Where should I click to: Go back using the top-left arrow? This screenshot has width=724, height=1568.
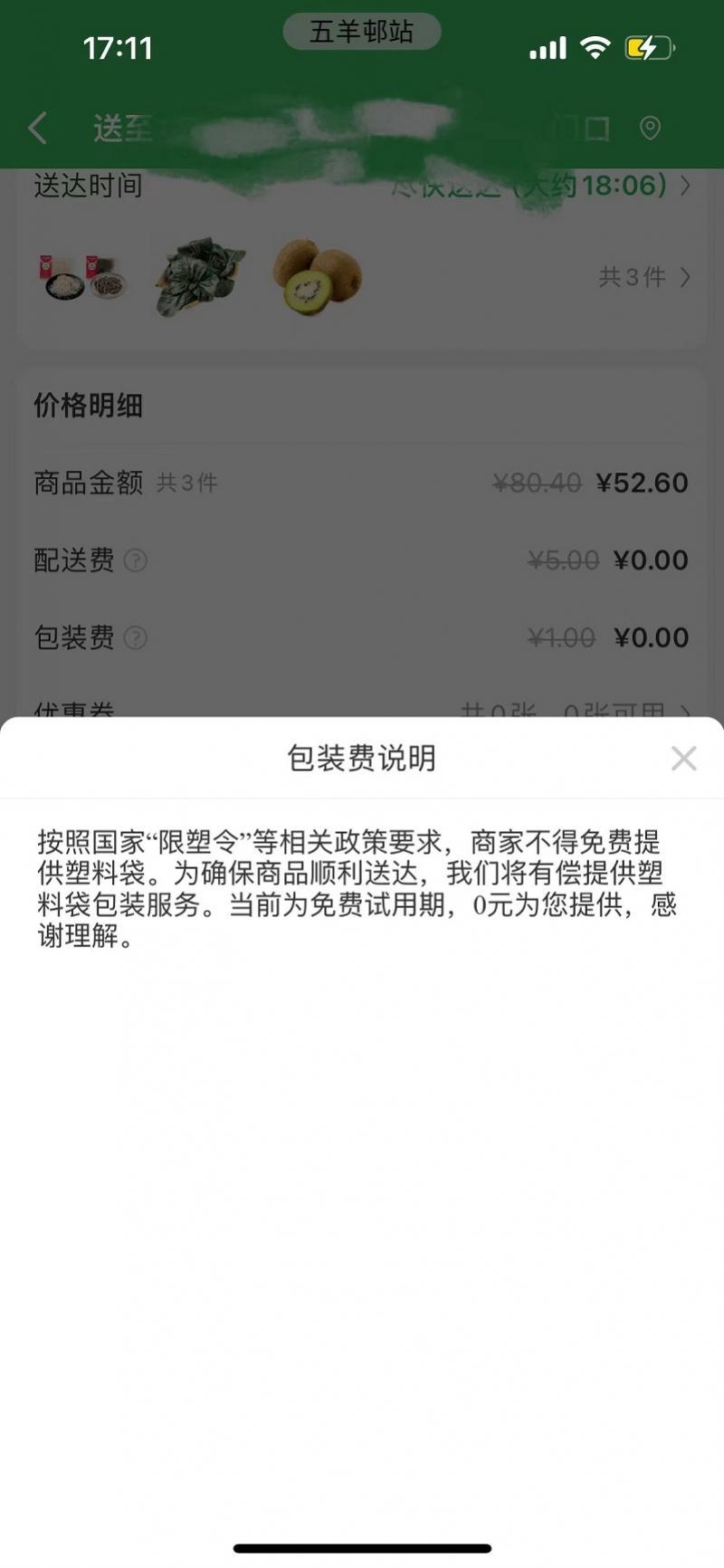coord(38,129)
